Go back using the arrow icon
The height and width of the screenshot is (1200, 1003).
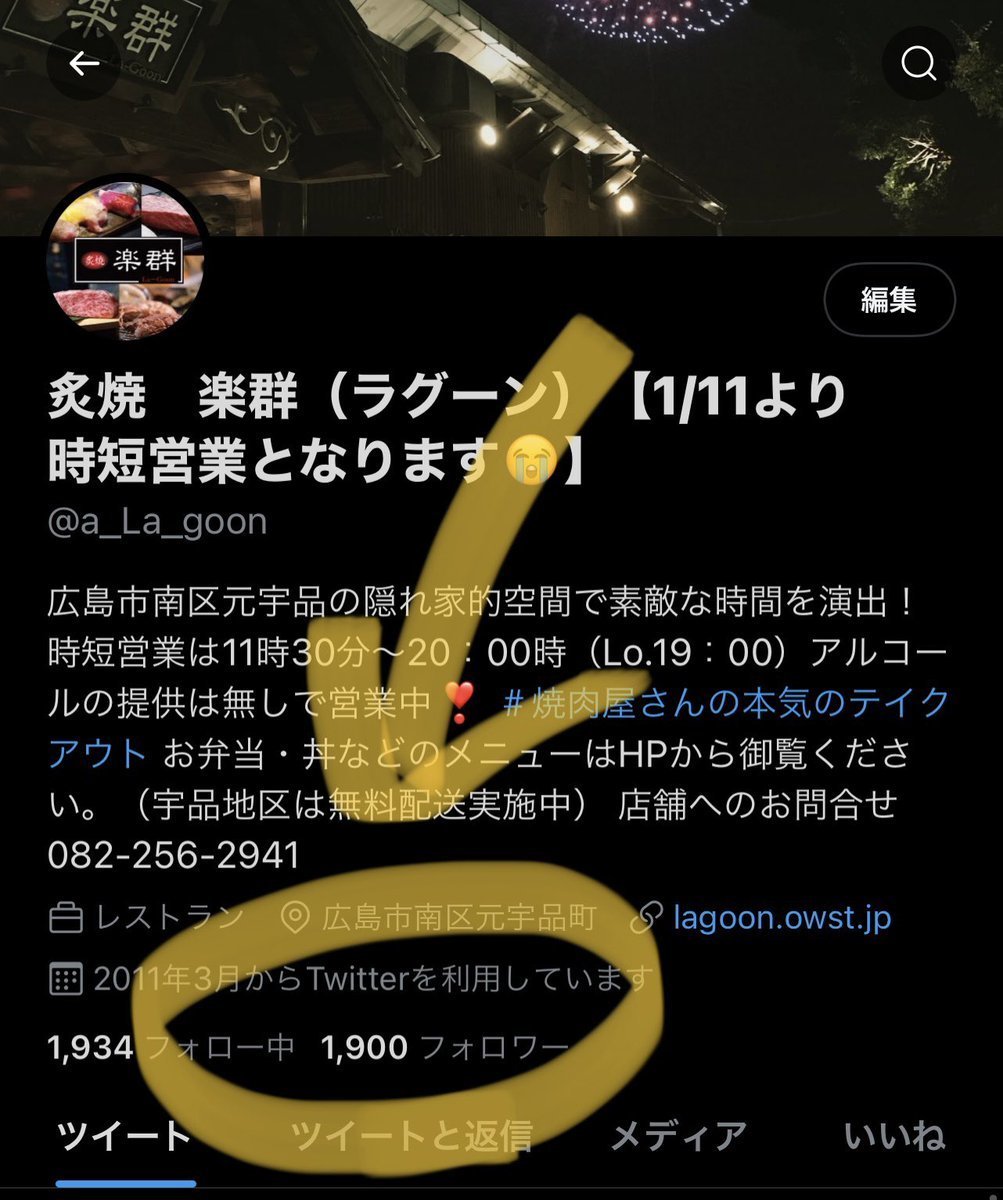pos(85,64)
